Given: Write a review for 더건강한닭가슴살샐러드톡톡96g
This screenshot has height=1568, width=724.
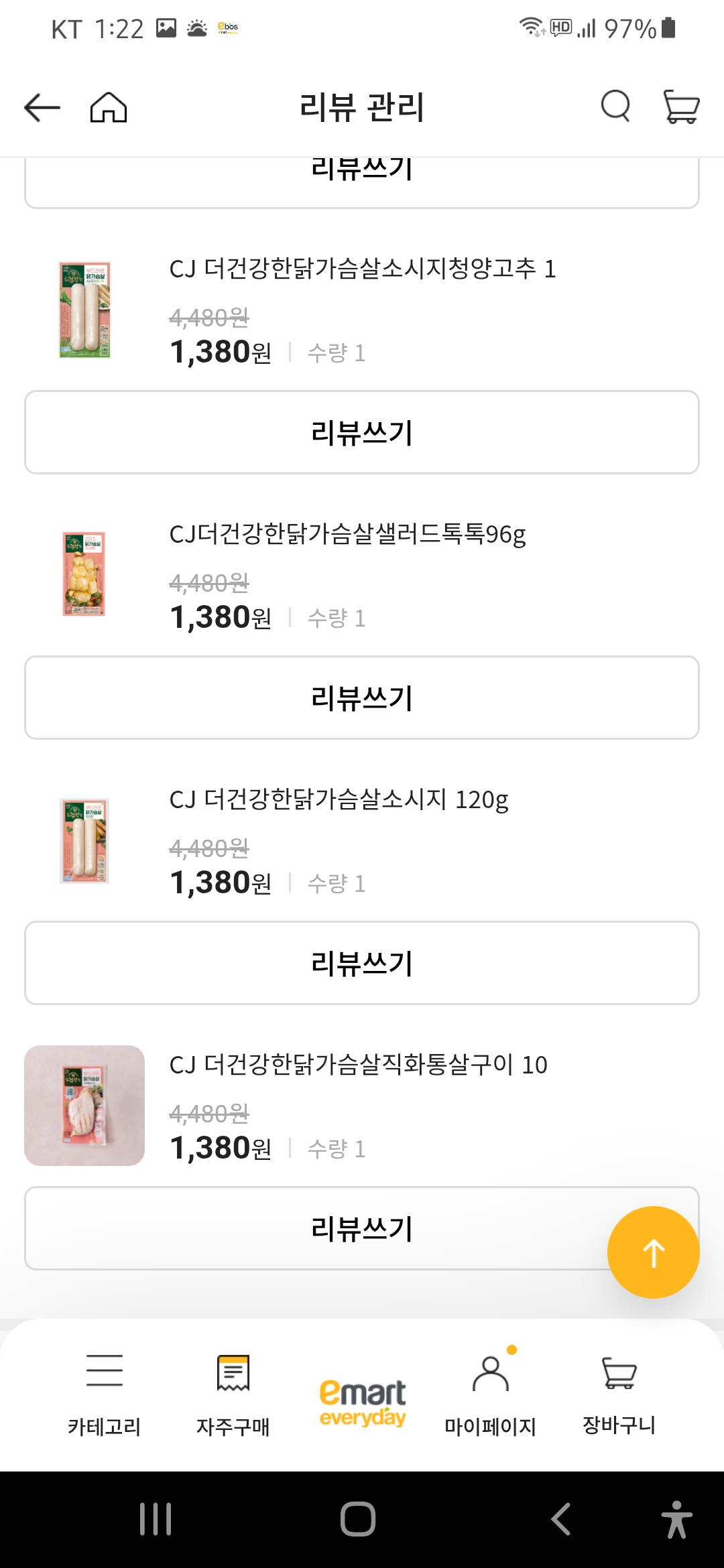Looking at the screenshot, I should tap(362, 697).
